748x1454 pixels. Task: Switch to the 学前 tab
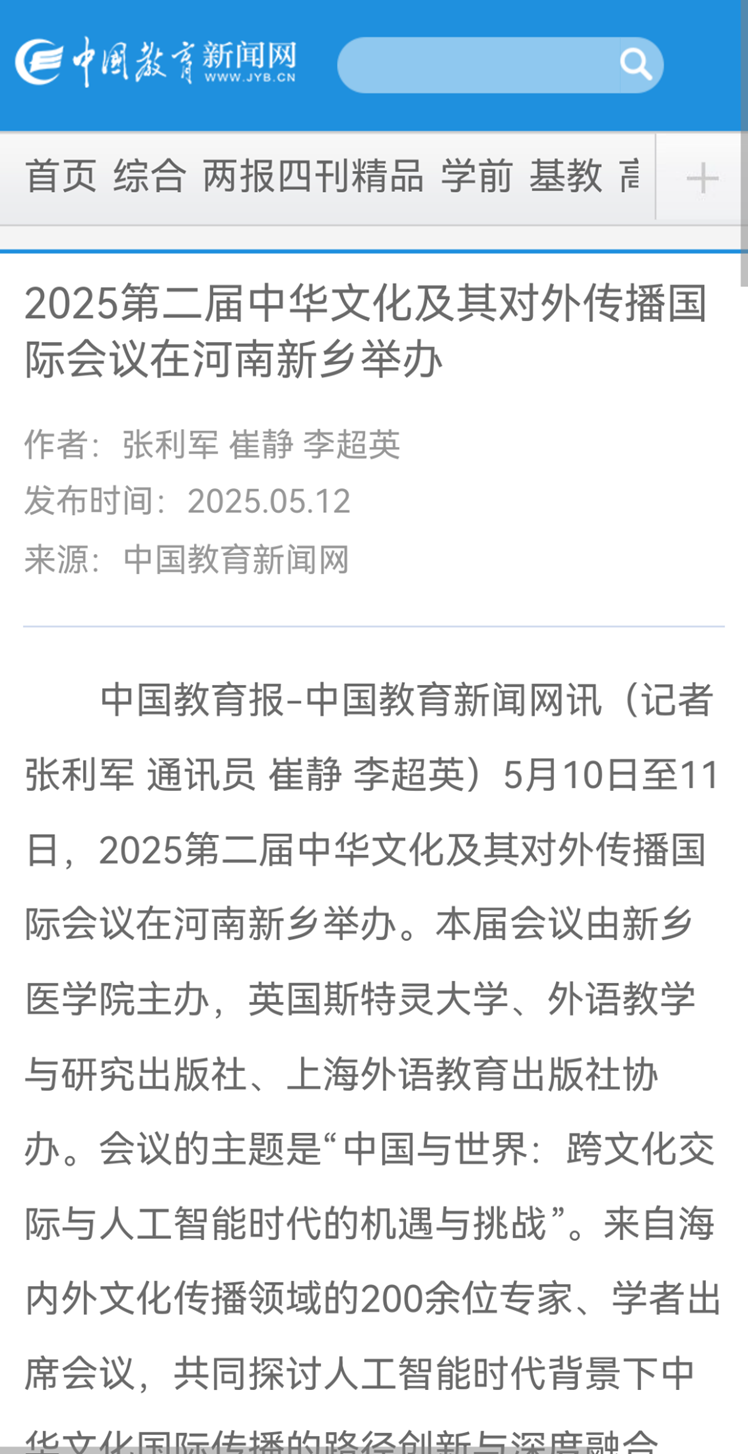[x=477, y=176]
